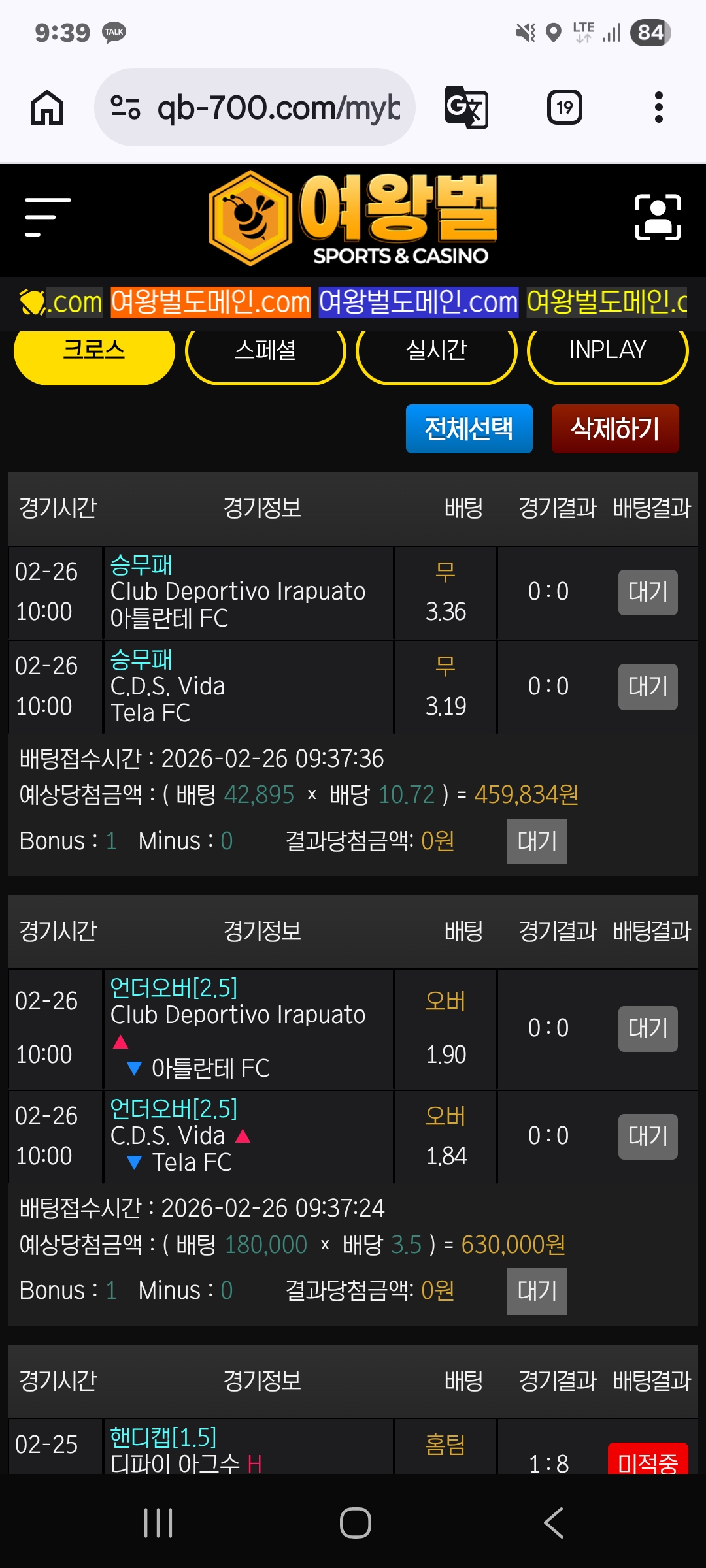
Task: Open the account profile icon top right
Action: 657,216
